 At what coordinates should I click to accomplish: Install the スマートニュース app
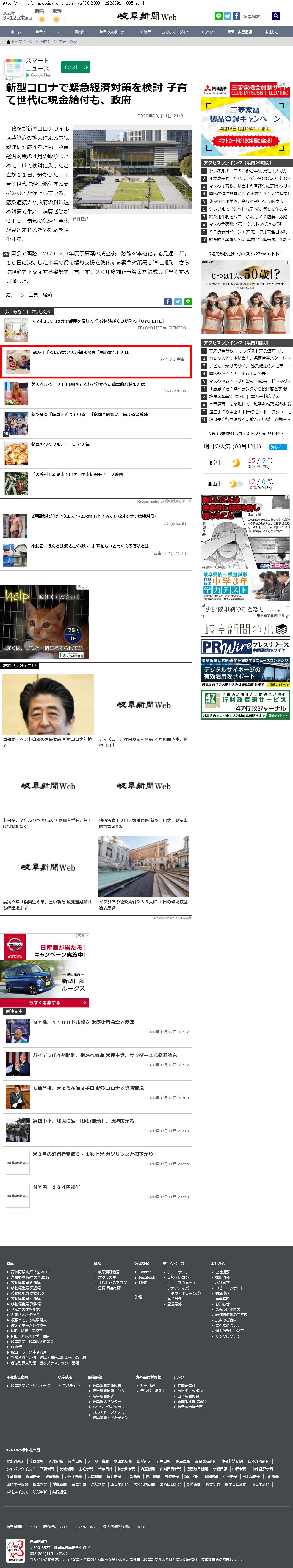[75, 67]
